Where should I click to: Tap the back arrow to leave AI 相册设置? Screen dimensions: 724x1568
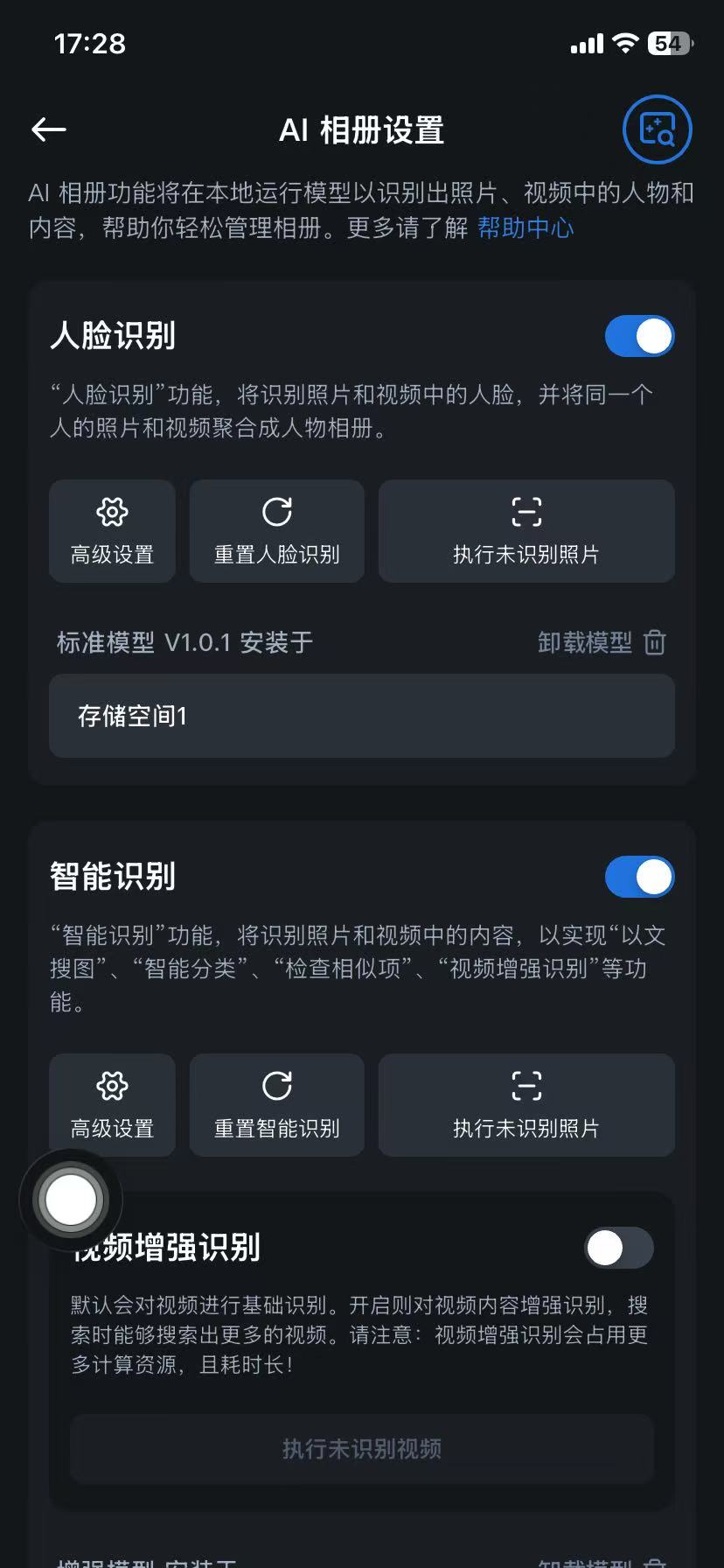[x=48, y=129]
